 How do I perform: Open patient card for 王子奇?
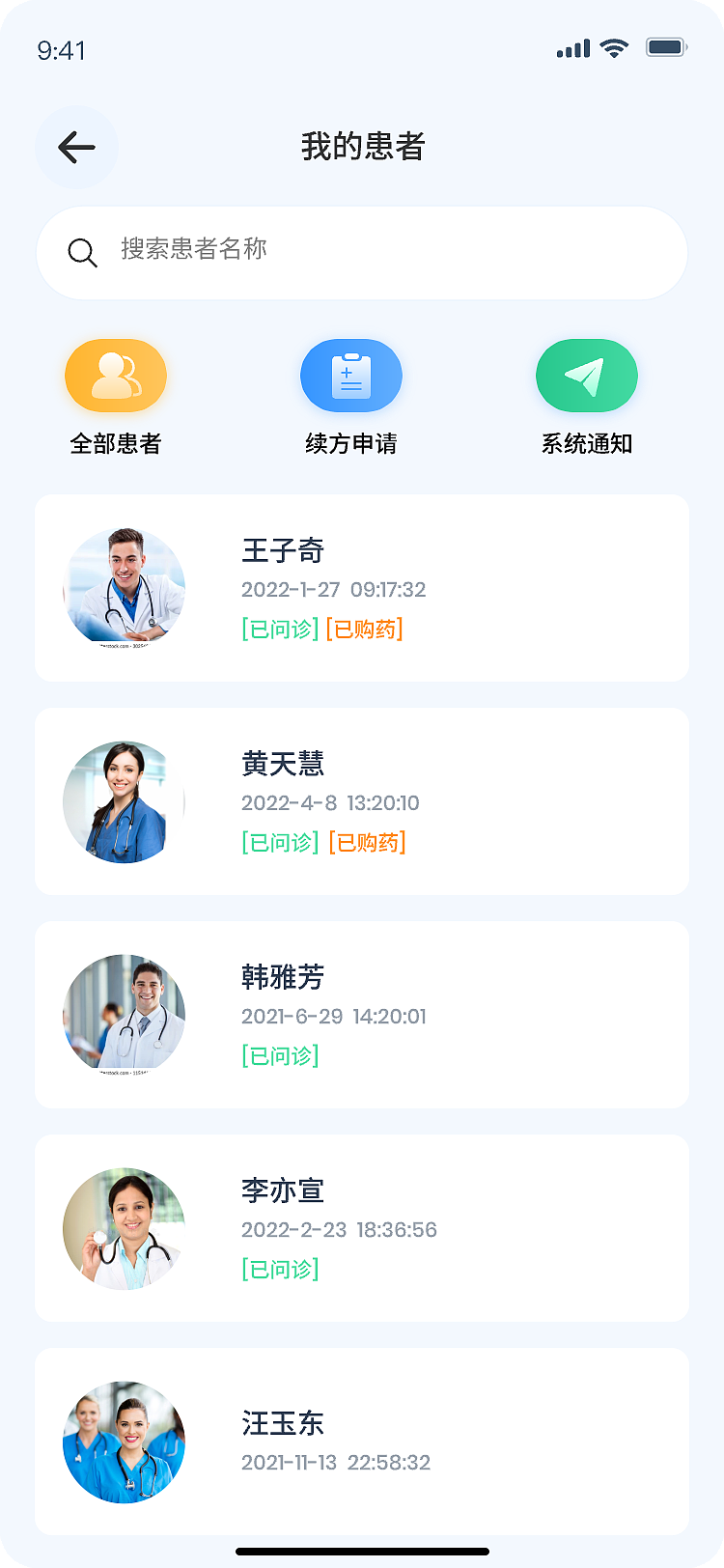(362, 586)
